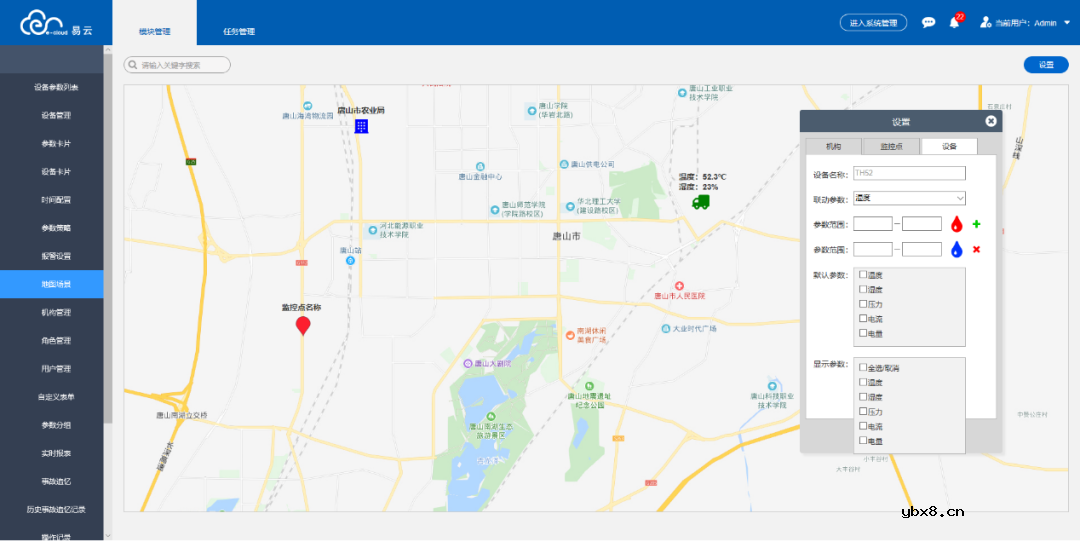Image resolution: width=1080 pixels, height=542 pixels.
Task: Open the 联动参数 dropdown
Action: coord(908,198)
